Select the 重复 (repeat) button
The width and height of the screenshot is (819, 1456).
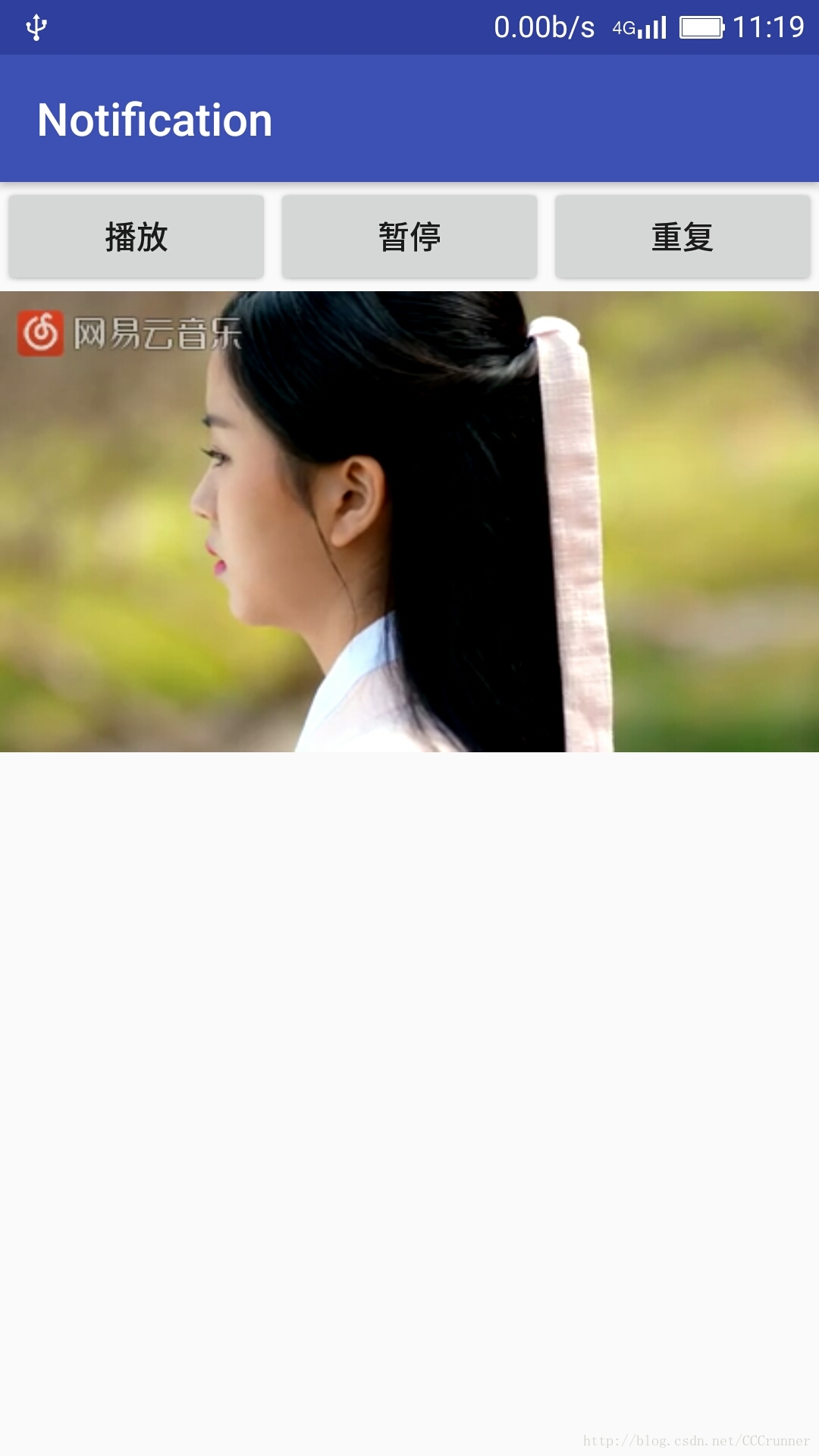pyautogui.click(x=682, y=237)
